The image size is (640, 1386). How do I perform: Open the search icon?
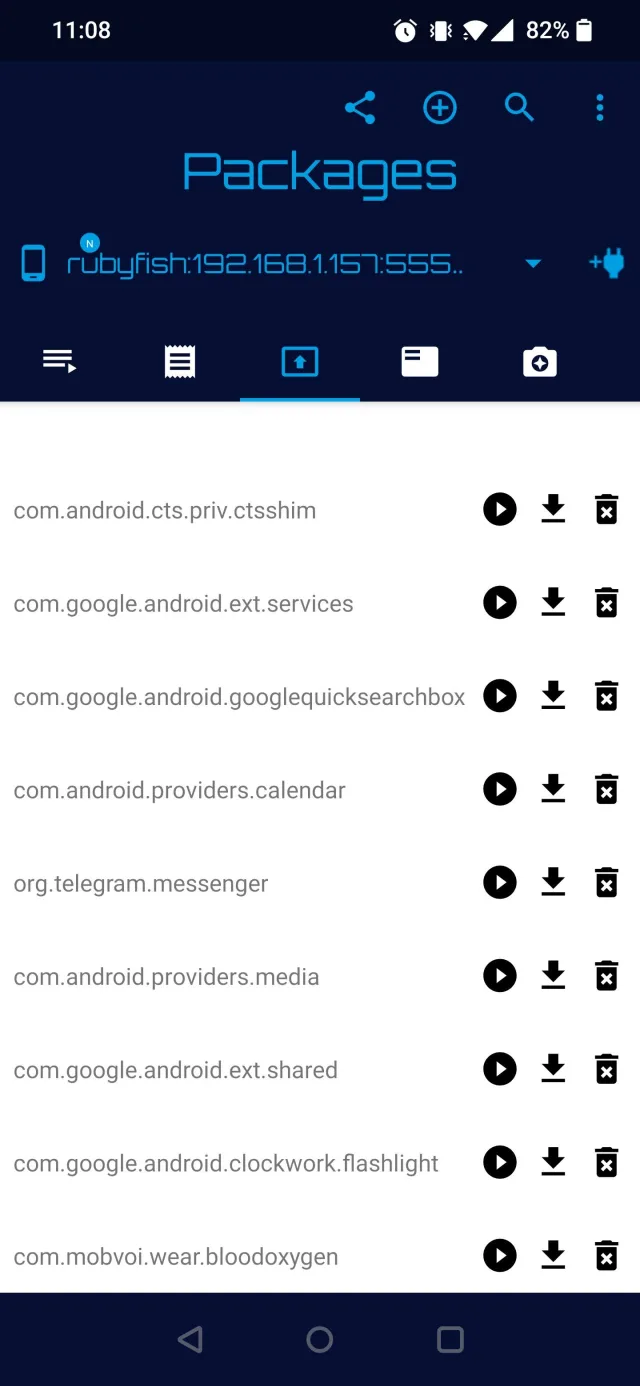519,108
